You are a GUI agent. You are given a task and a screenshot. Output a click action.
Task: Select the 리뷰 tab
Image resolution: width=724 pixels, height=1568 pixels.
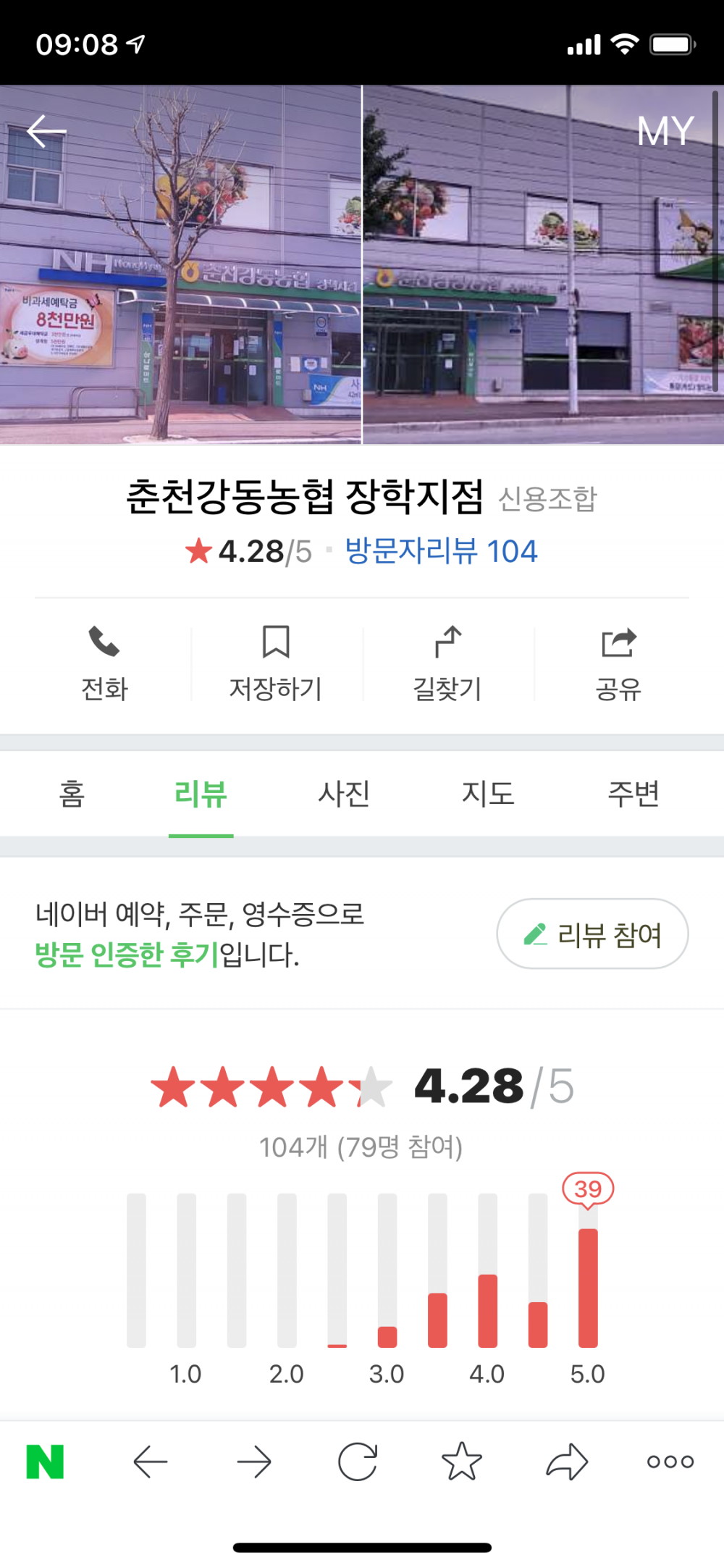click(x=201, y=794)
